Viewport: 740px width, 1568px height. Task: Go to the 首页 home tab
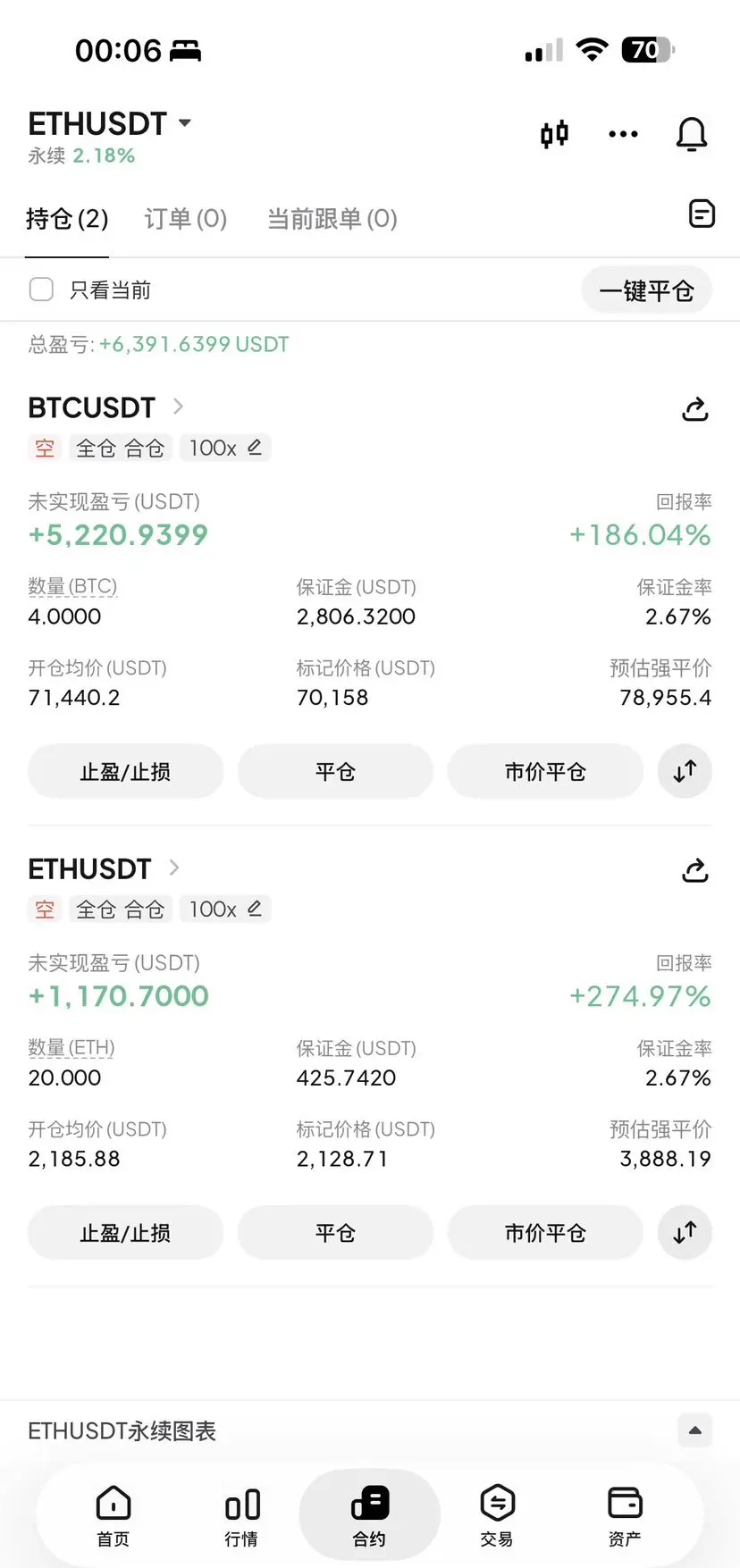coord(114,1515)
